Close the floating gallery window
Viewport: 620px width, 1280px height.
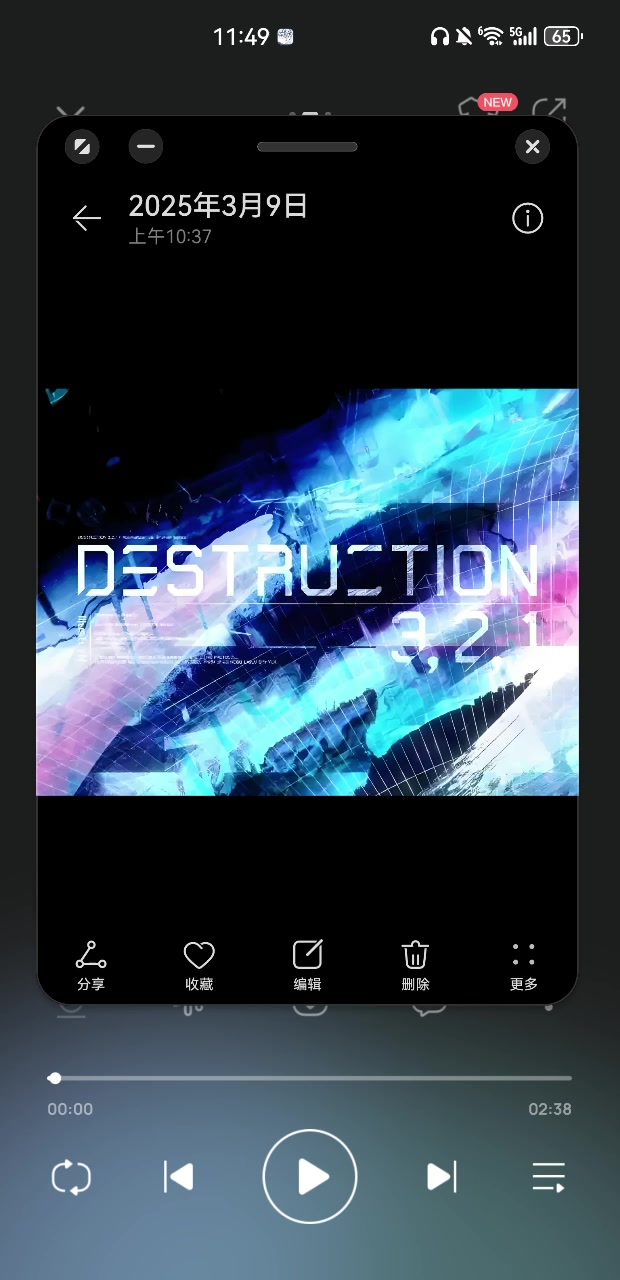point(532,147)
